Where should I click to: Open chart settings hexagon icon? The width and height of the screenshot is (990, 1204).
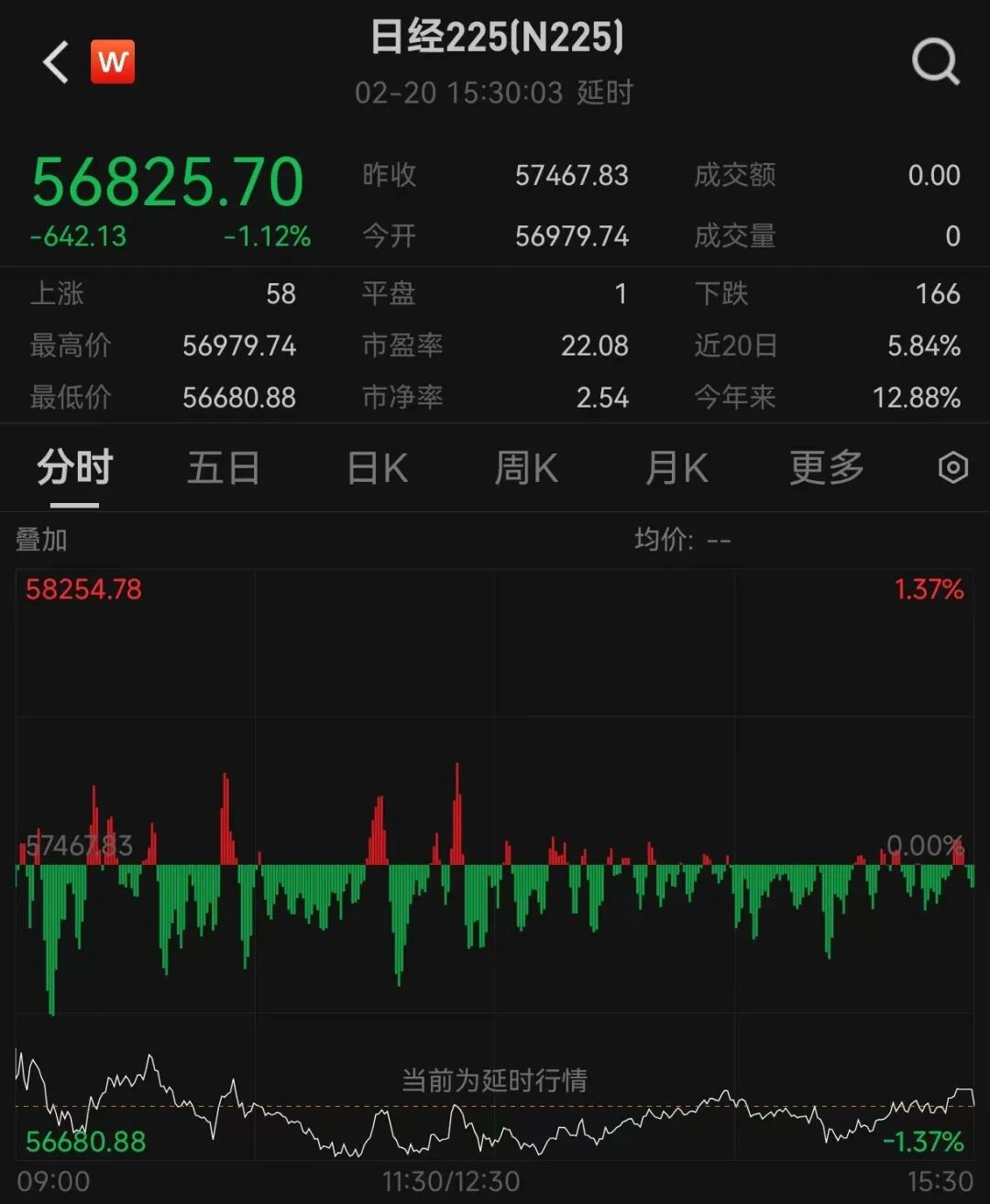[953, 468]
